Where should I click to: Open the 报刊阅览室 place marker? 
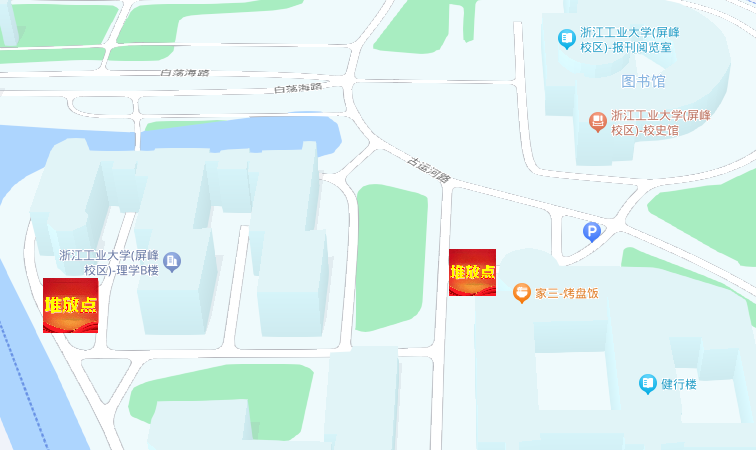[x=567, y=39]
